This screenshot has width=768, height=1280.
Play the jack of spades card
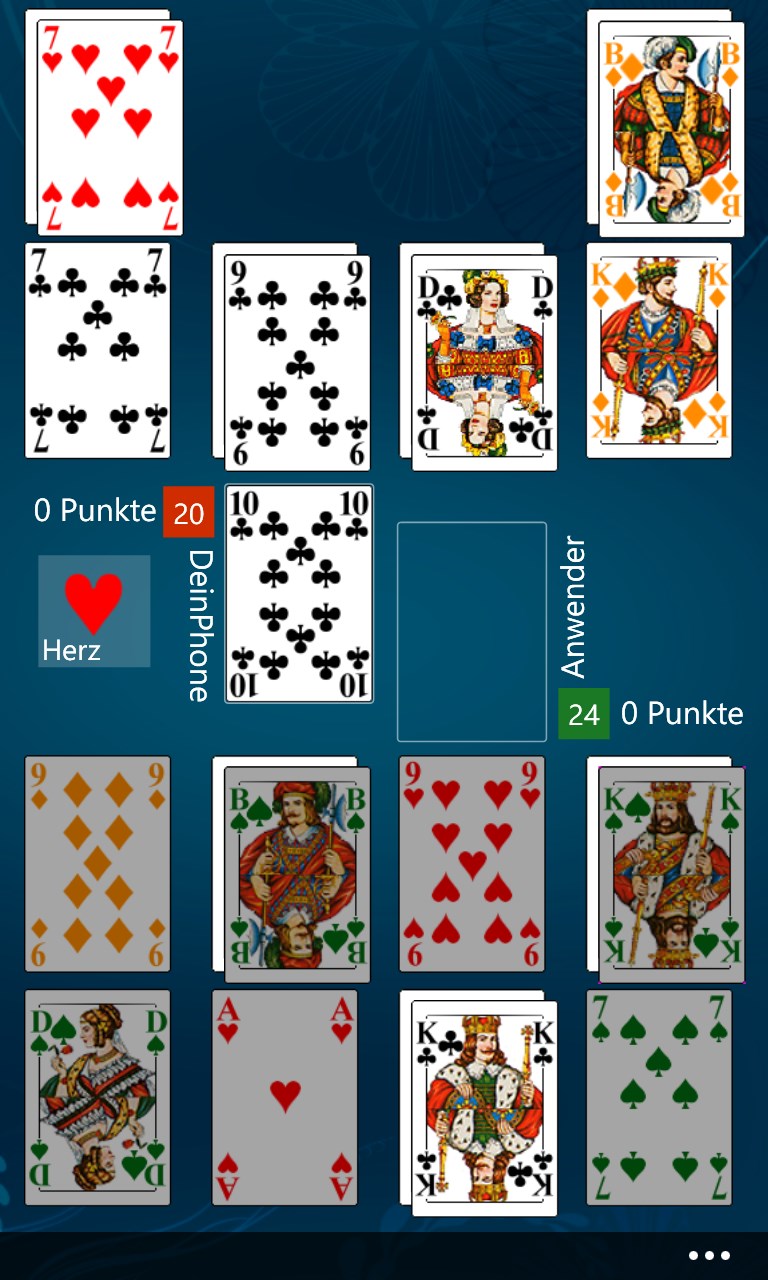coord(297,875)
